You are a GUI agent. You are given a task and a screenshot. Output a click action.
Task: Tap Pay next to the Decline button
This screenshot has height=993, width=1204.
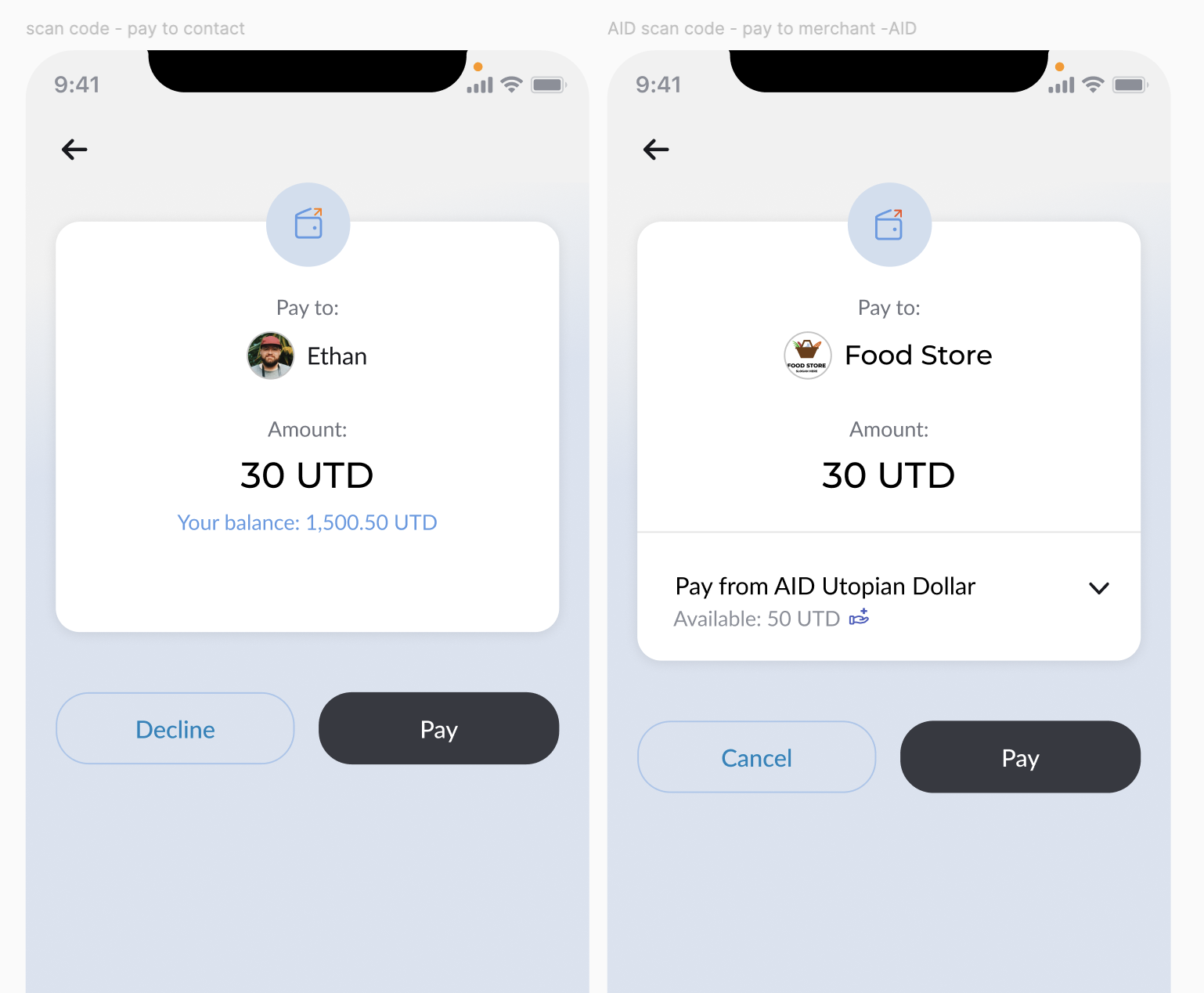click(x=438, y=728)
